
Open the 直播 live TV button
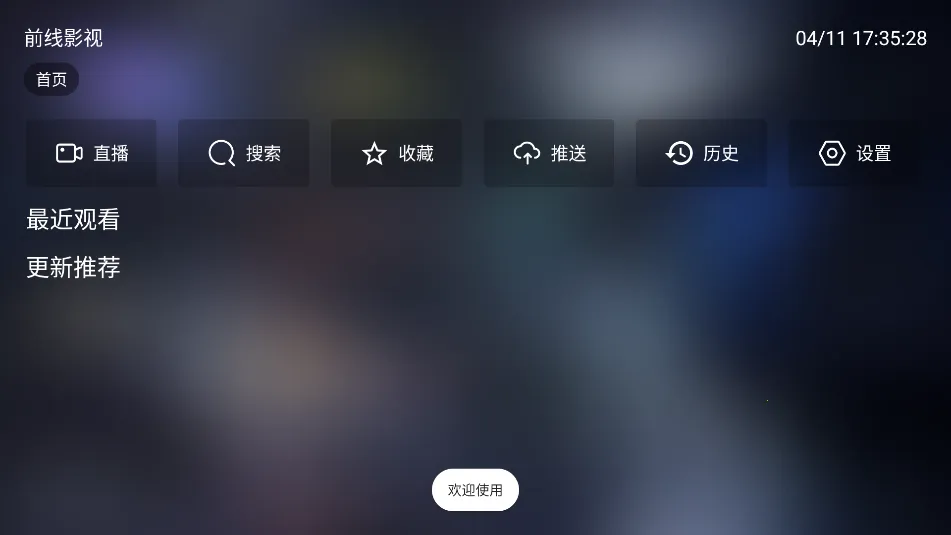(x=91, y=153)
